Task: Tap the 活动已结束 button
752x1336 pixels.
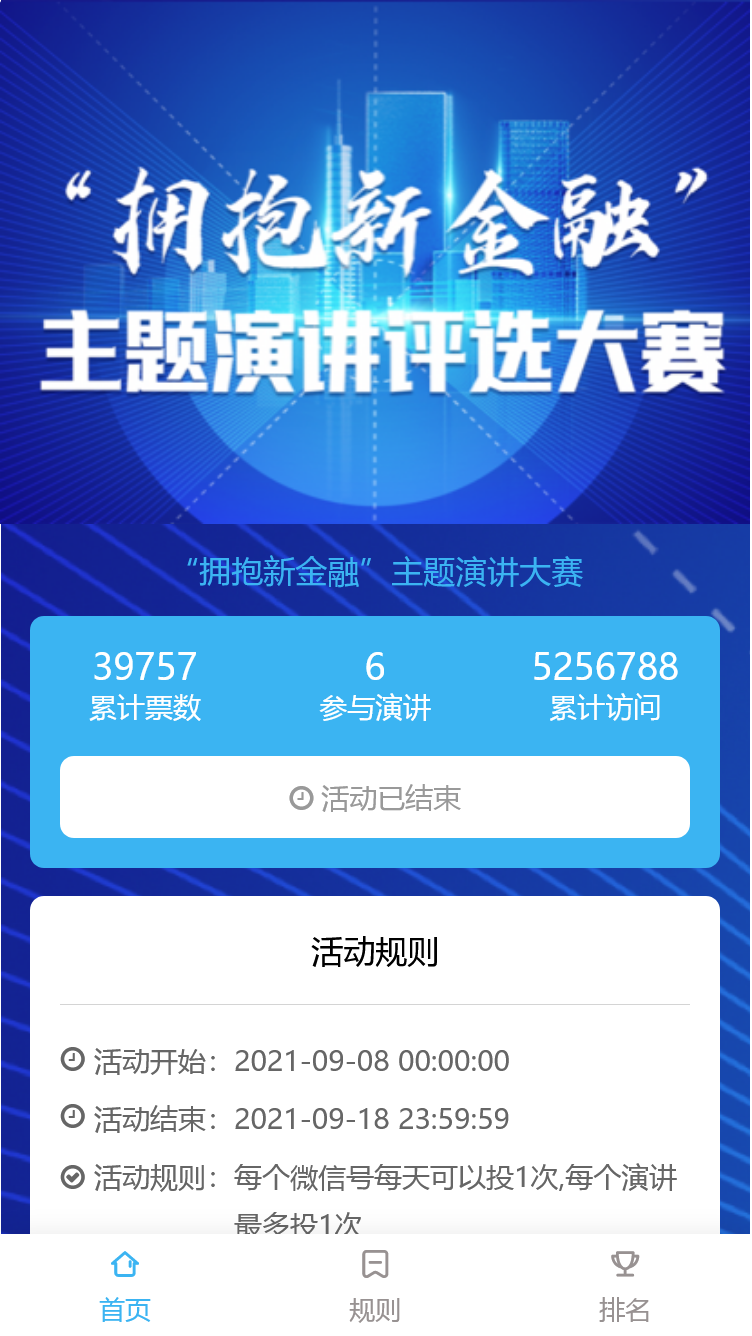Action: pos(375,797)
